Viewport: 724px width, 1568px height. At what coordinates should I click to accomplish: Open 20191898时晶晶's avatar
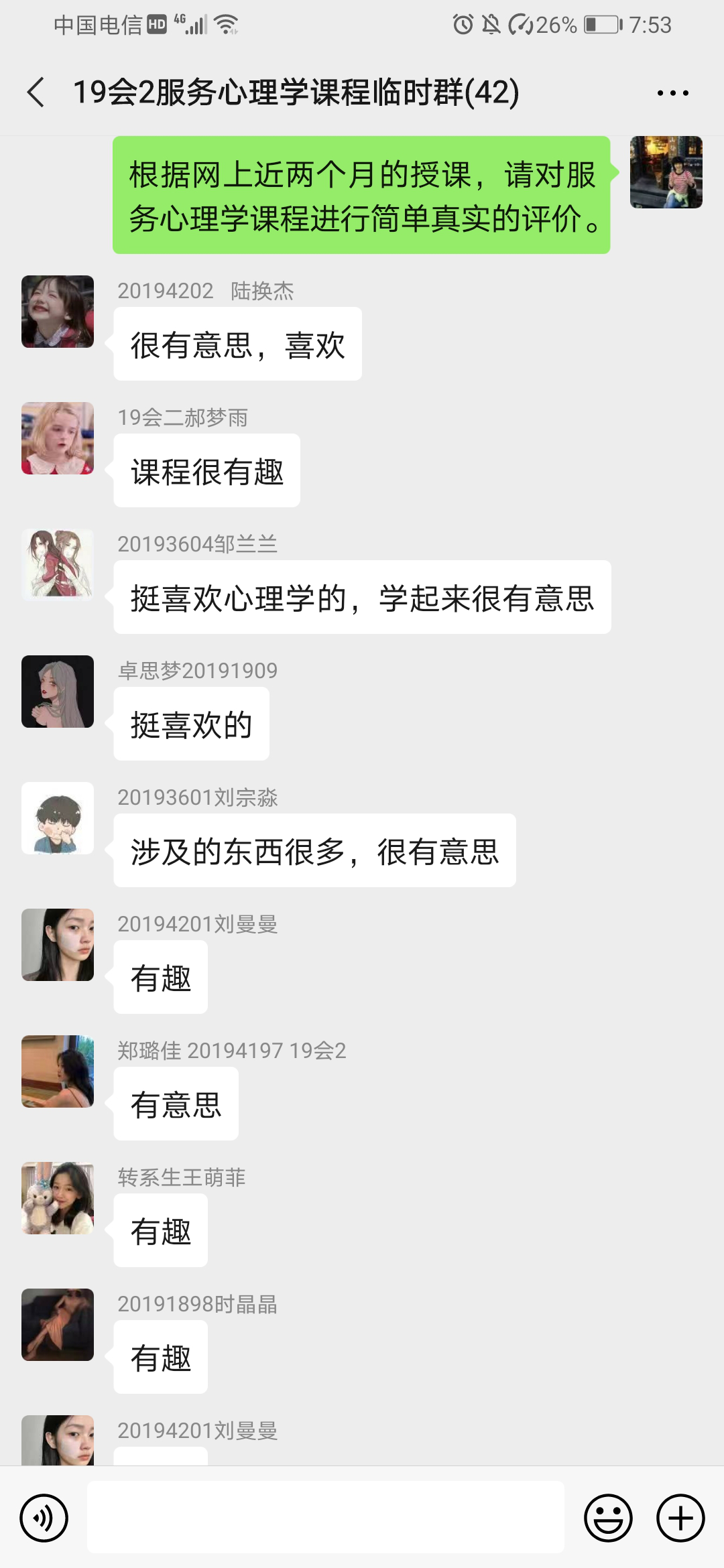(58, 1325)
